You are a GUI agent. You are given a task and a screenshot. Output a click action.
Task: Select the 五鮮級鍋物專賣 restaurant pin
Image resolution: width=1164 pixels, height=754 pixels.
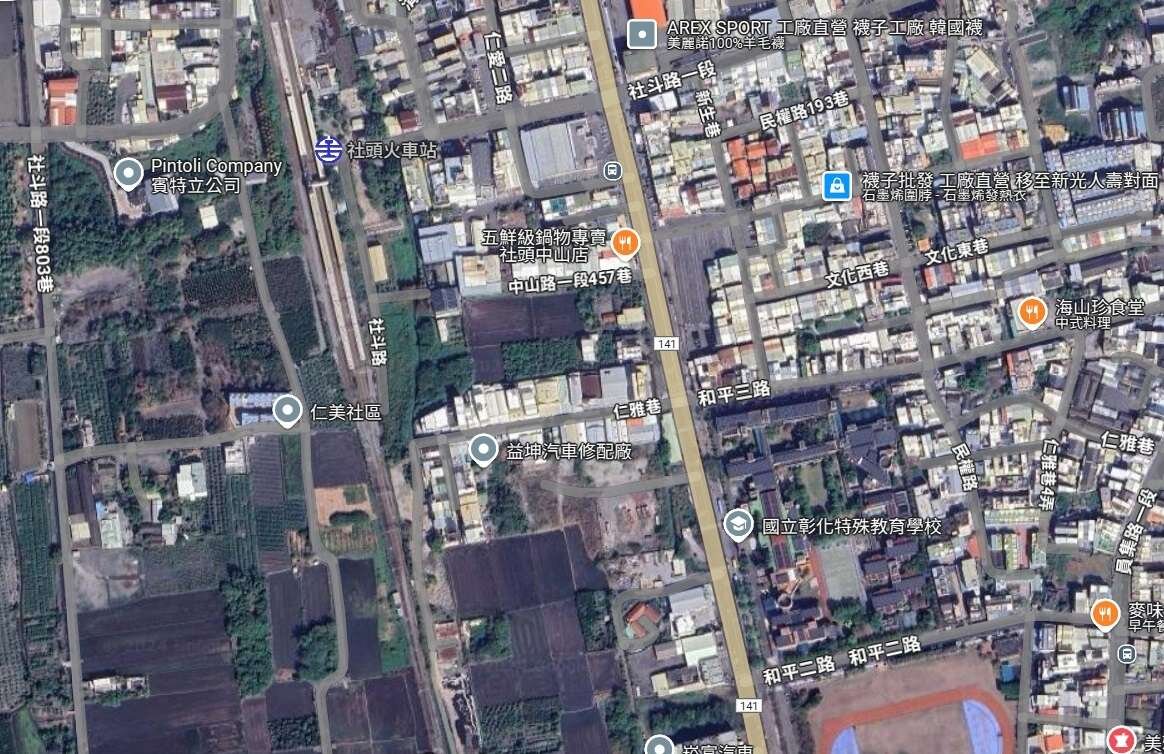point(625,241)
